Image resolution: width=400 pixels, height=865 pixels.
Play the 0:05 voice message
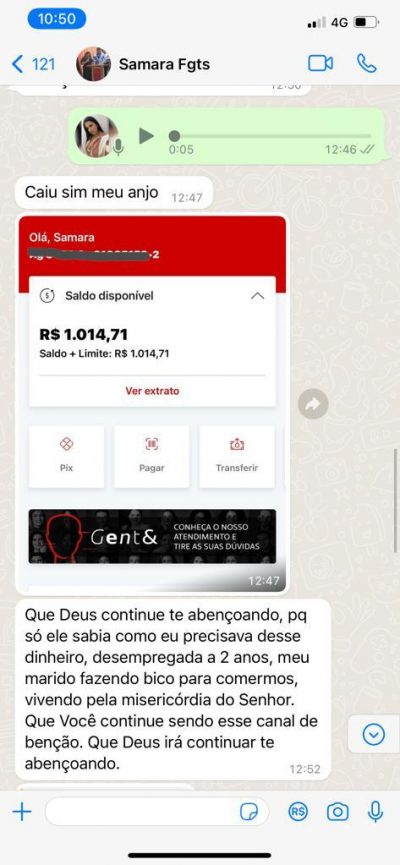(146, 136)
